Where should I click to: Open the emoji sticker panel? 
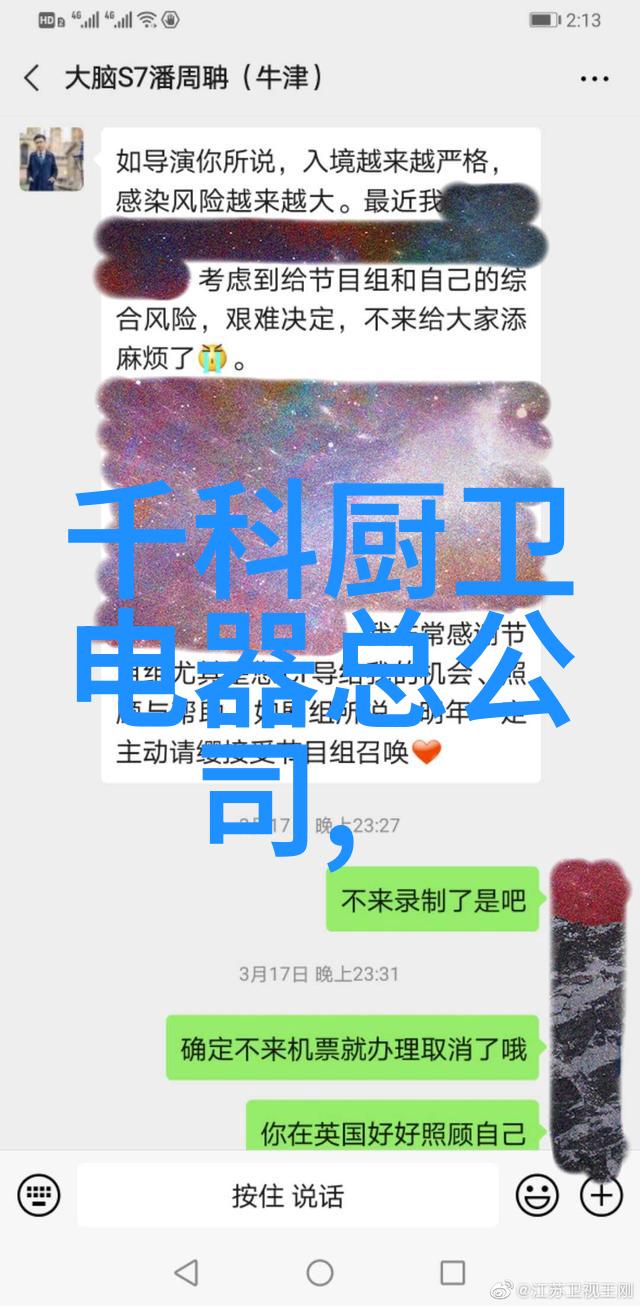pyautogui.click(x=537, y=1195)
